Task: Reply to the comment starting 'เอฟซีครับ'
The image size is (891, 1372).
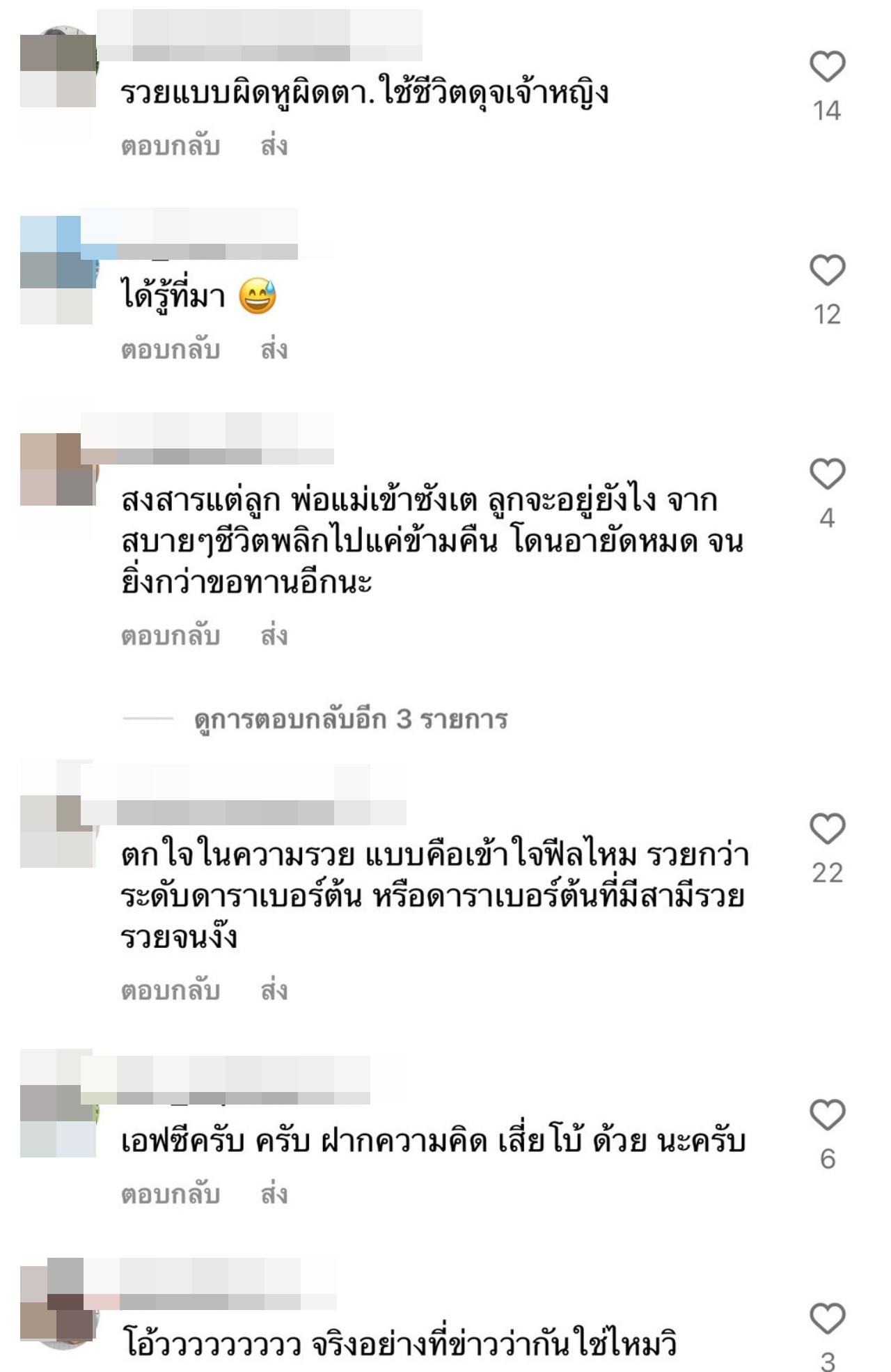Action: (x=171, y=1194)
